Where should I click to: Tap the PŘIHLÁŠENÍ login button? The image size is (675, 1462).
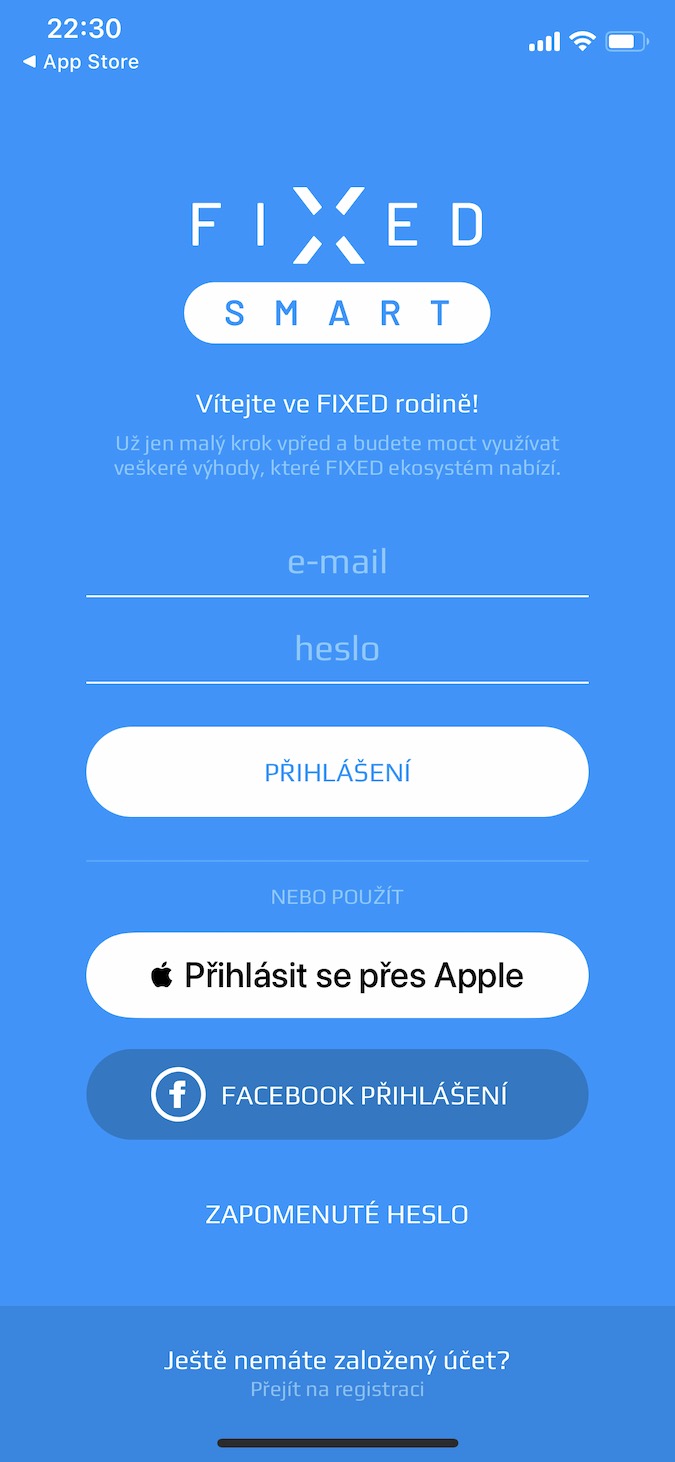coord(337,772)
